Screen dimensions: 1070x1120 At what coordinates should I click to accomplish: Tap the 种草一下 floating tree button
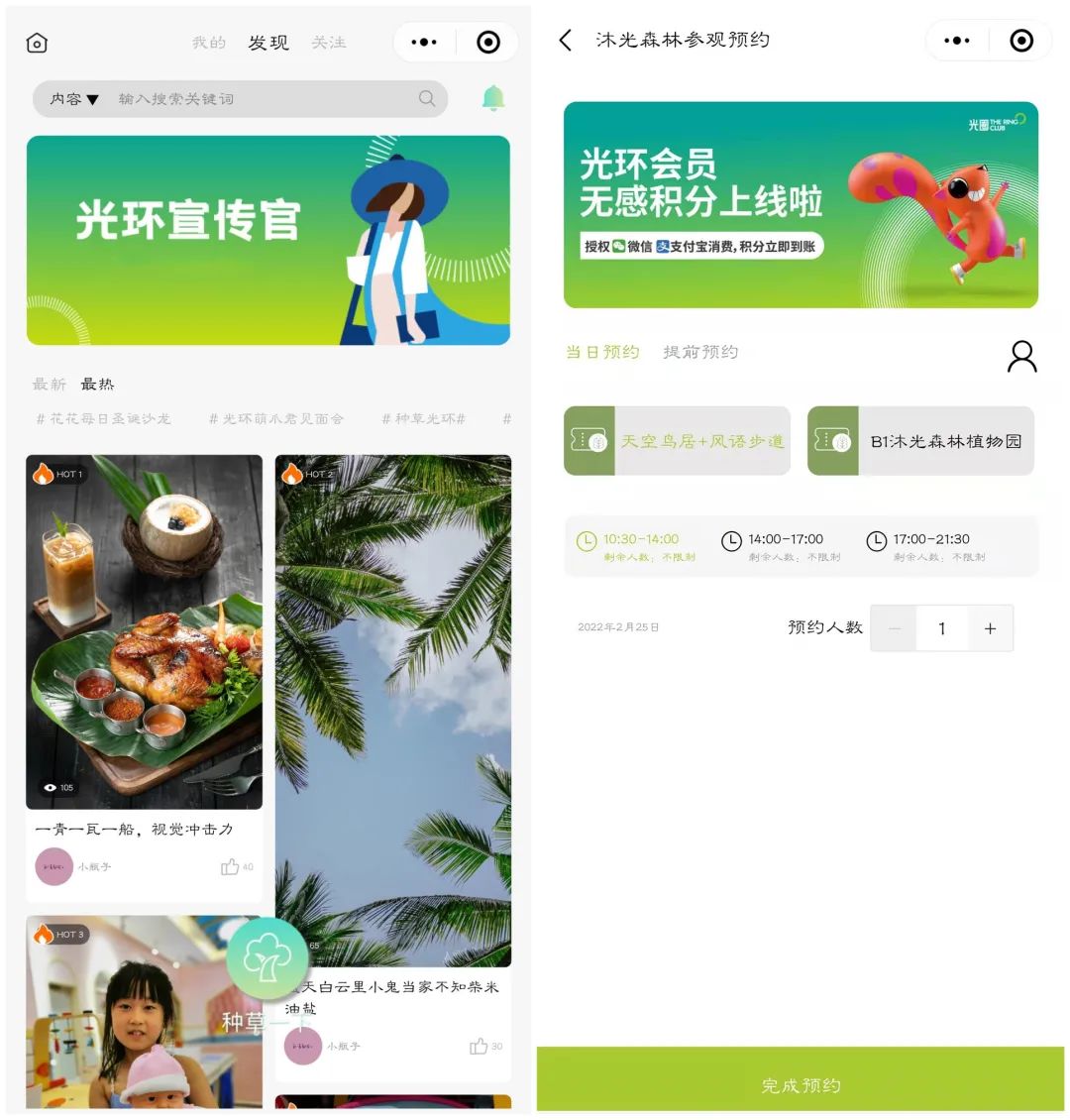(x=266, y=958)
